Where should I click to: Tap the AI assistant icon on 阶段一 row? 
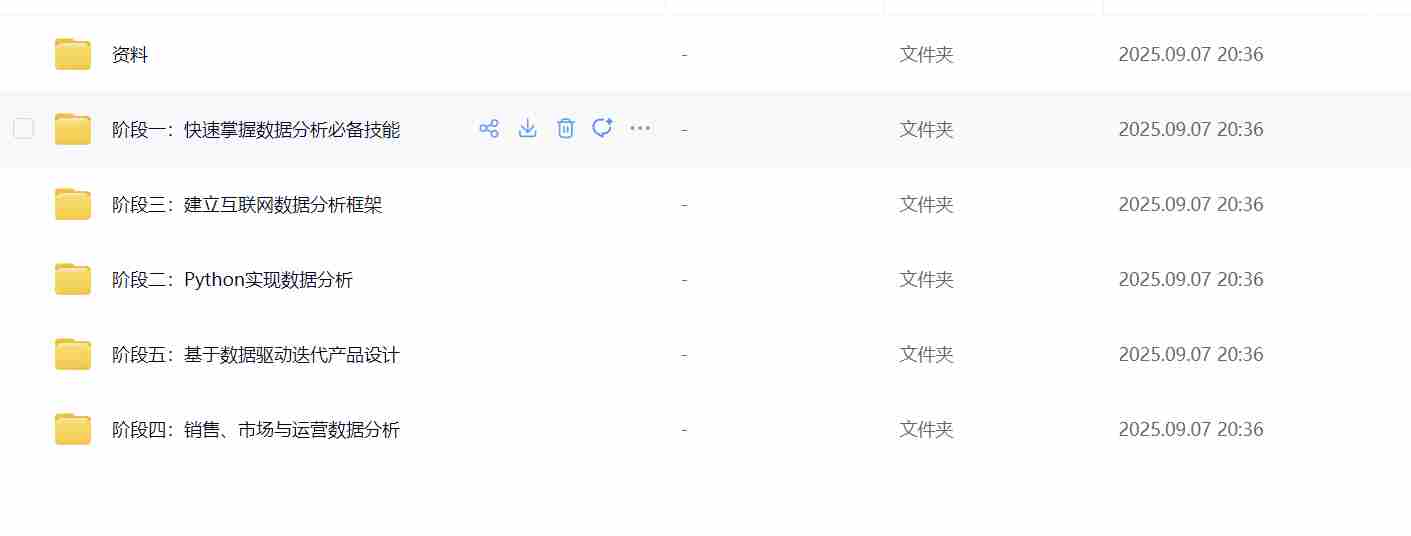[x=602, y=128]
